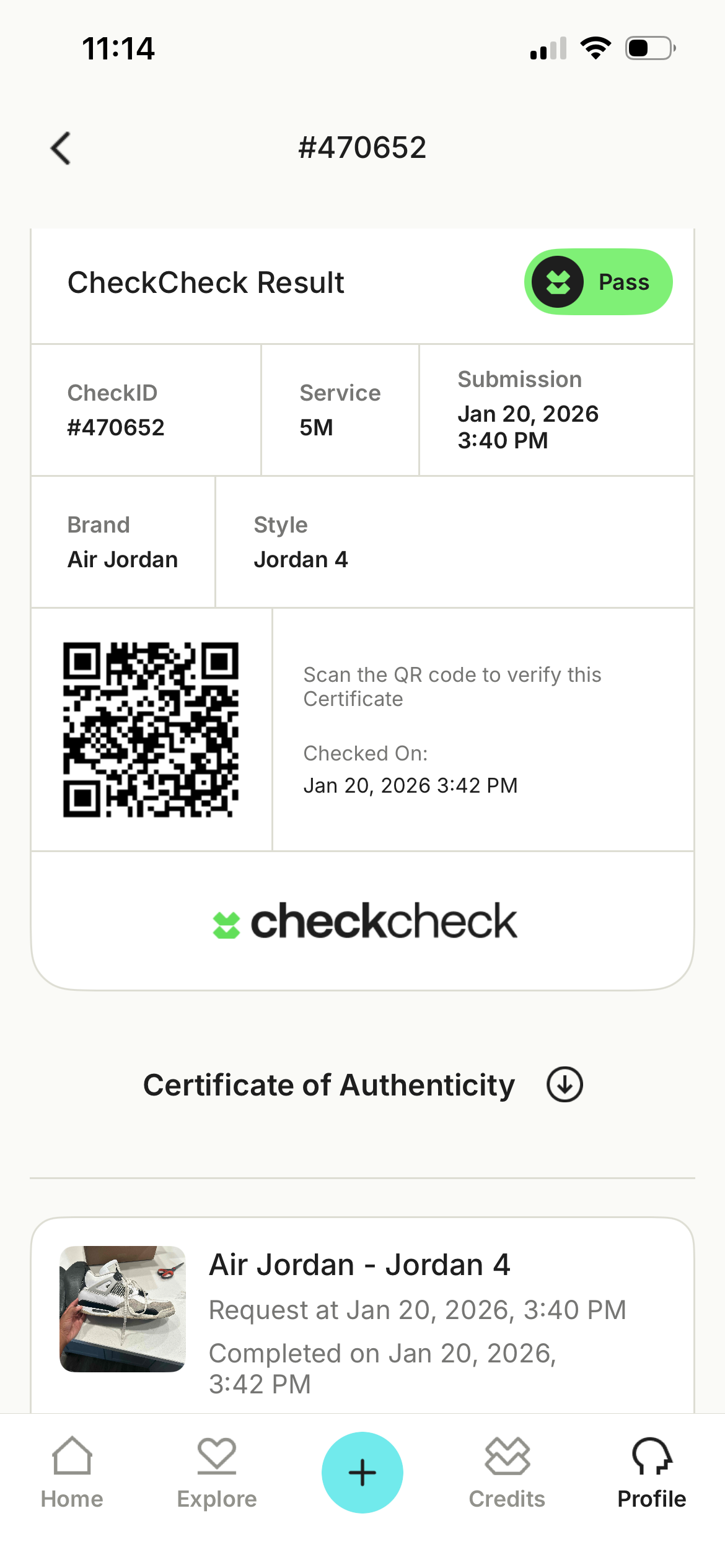725x1568 pixels.
Task: Scan the QR code image to verify certificate
Action: [151, 730]
